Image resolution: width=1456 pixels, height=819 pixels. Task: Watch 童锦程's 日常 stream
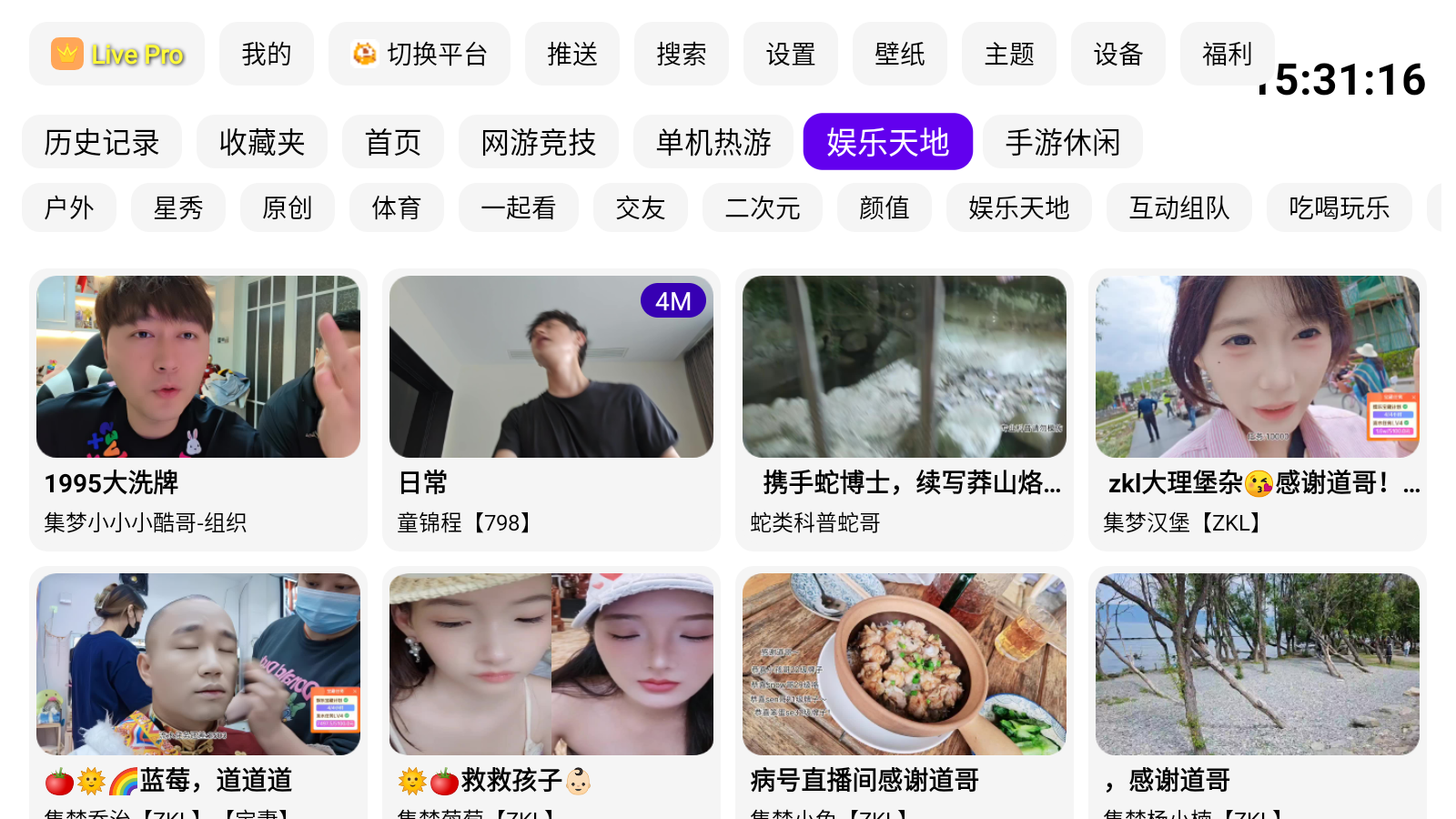[551, 409]
